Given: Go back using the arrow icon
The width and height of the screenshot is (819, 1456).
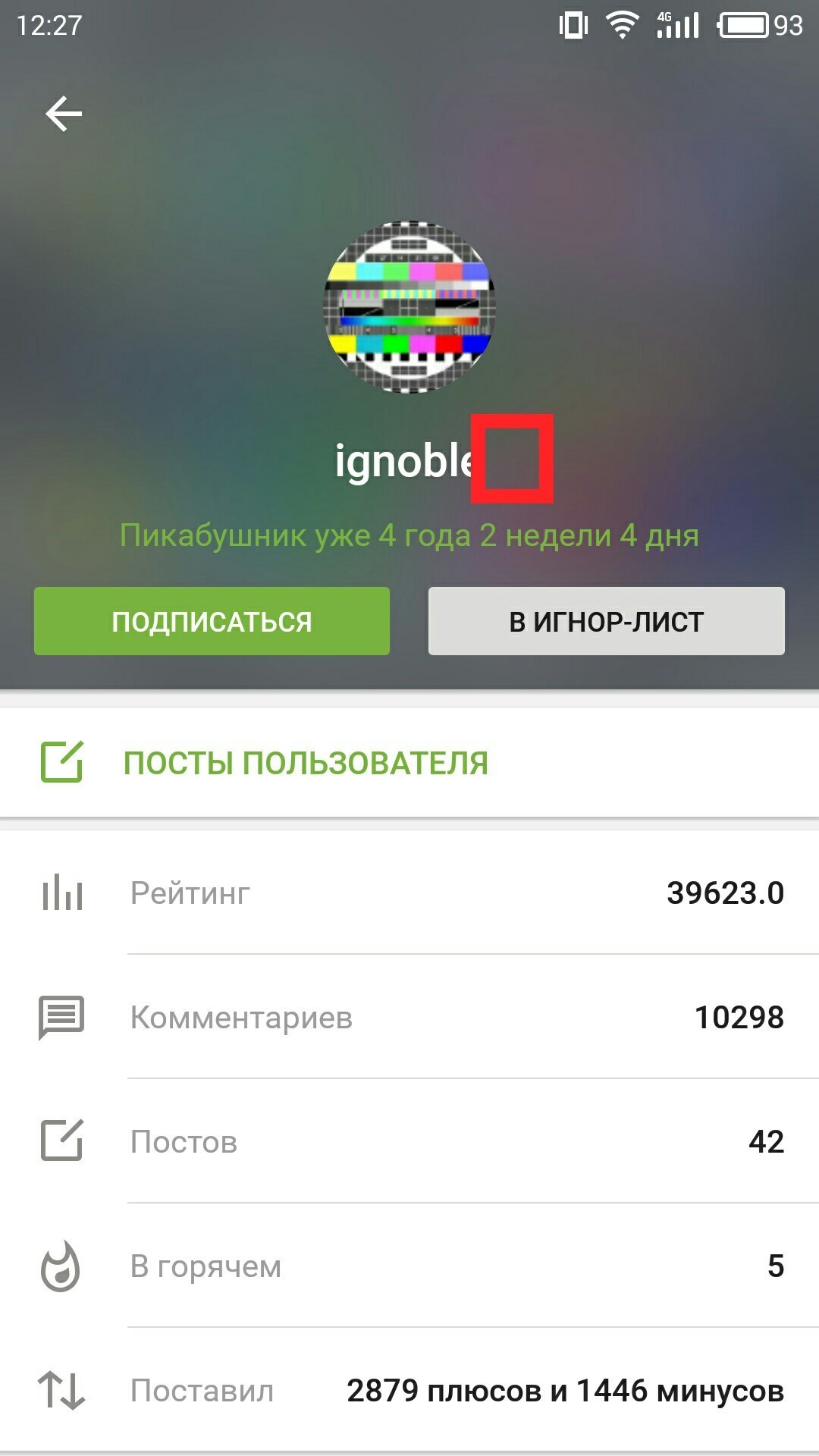Looking at the screenshot, I should (64, 114).
